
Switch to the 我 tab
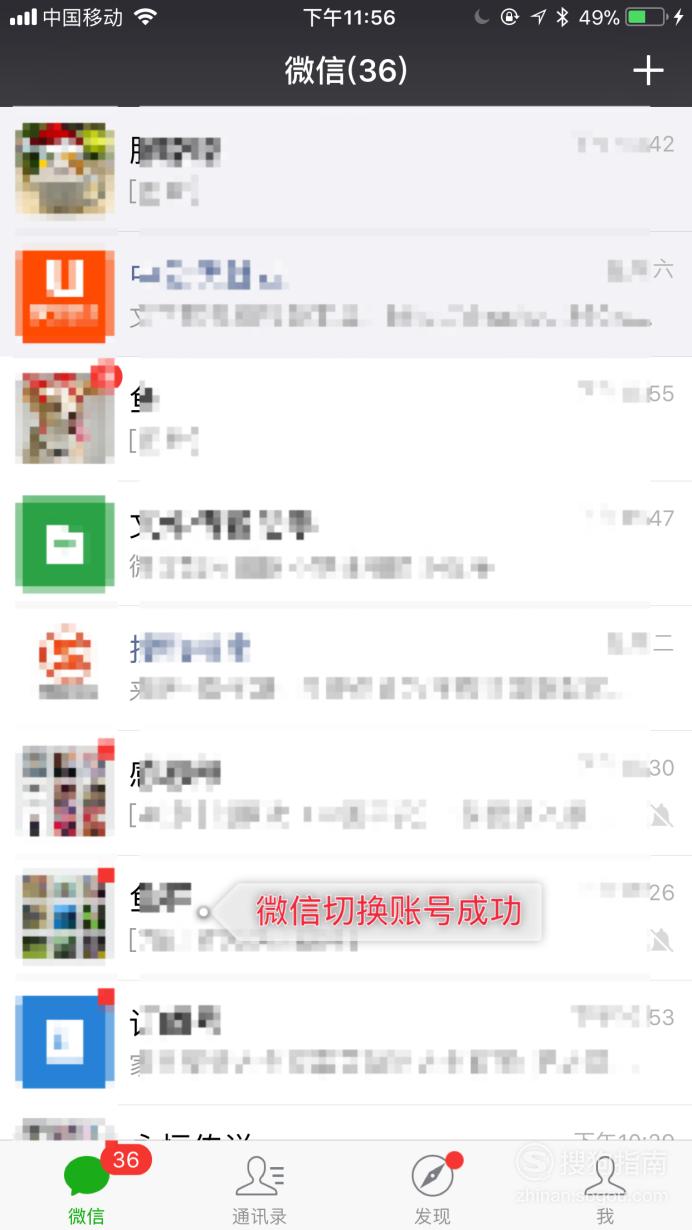coord(605,1188)
